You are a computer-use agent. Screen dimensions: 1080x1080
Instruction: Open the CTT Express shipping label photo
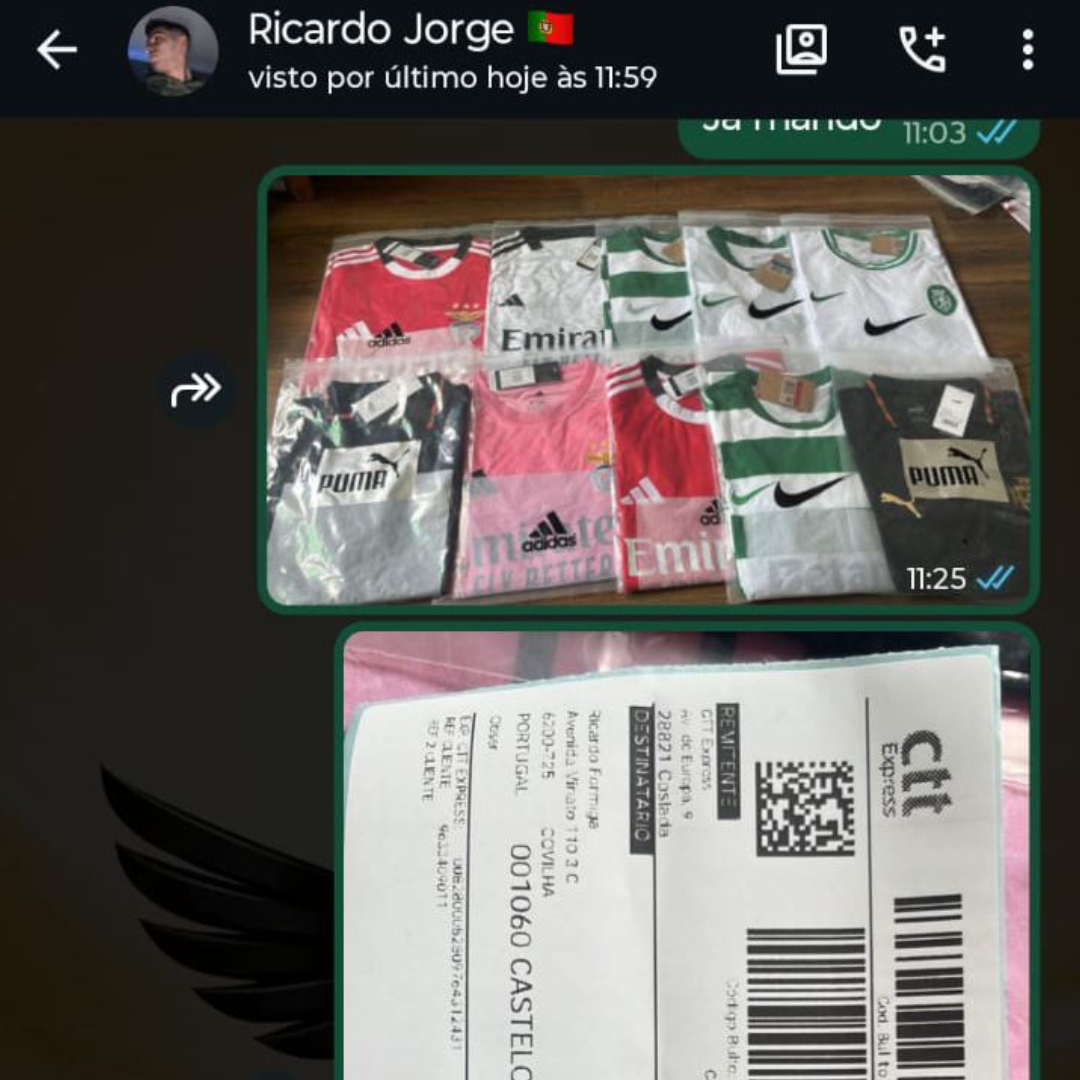click(687, 855)
